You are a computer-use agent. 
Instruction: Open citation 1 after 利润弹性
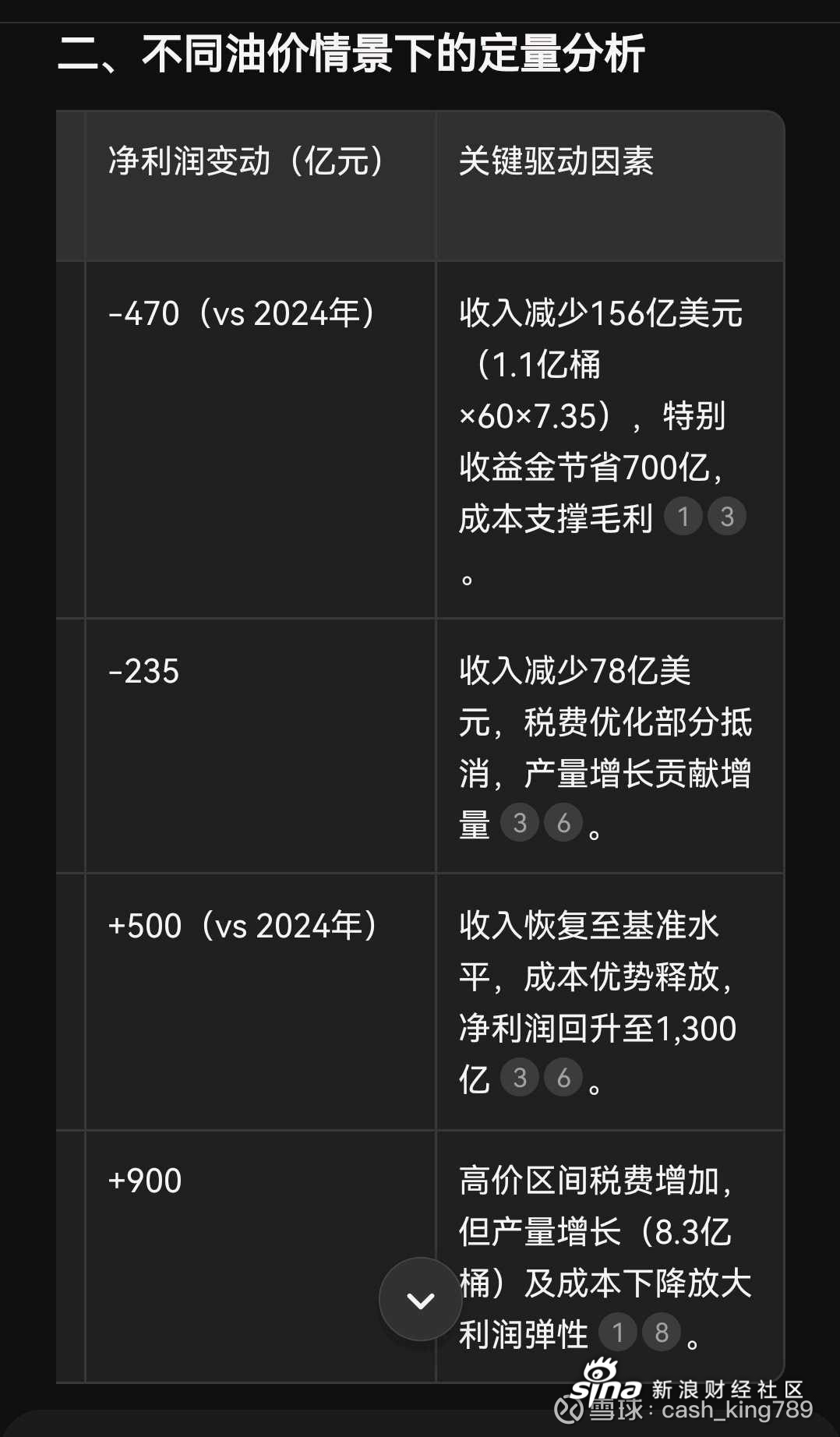[618, 1333]
